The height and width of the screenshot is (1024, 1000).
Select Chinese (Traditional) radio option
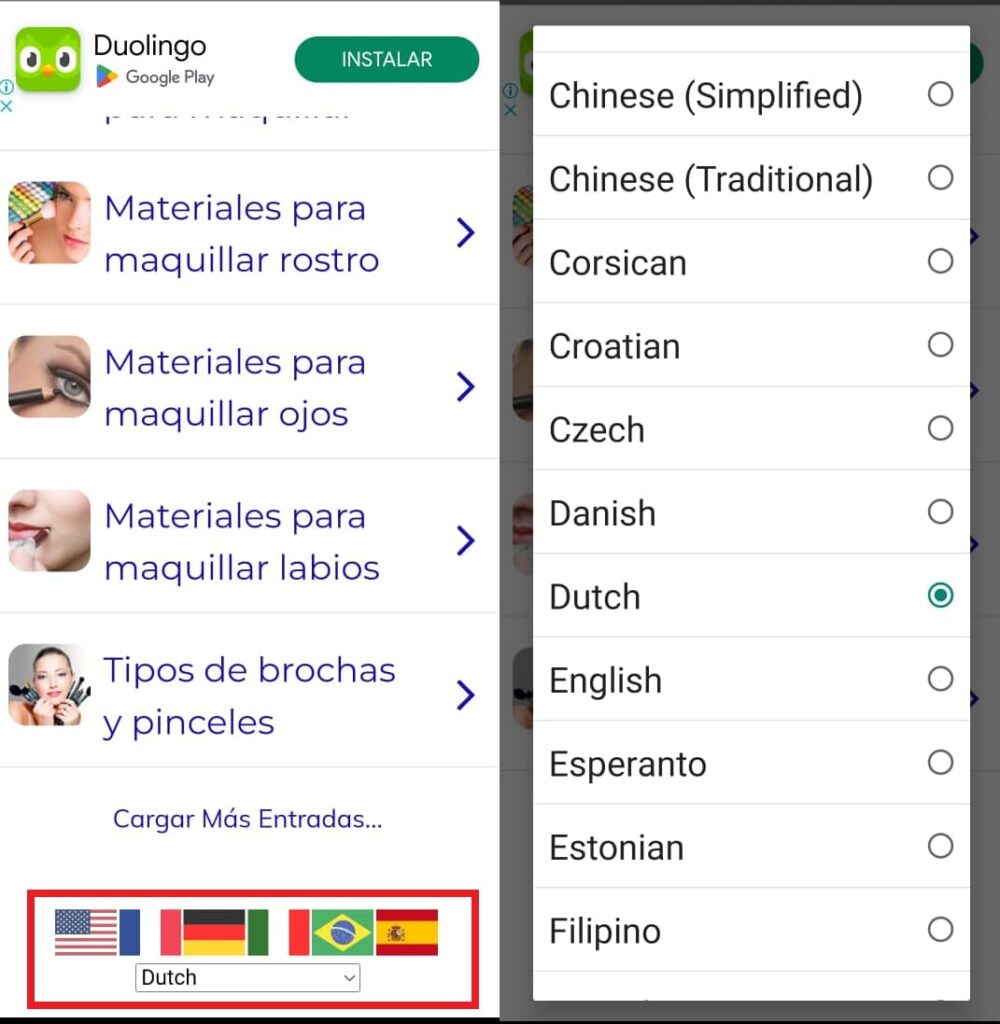click(939, 178)
